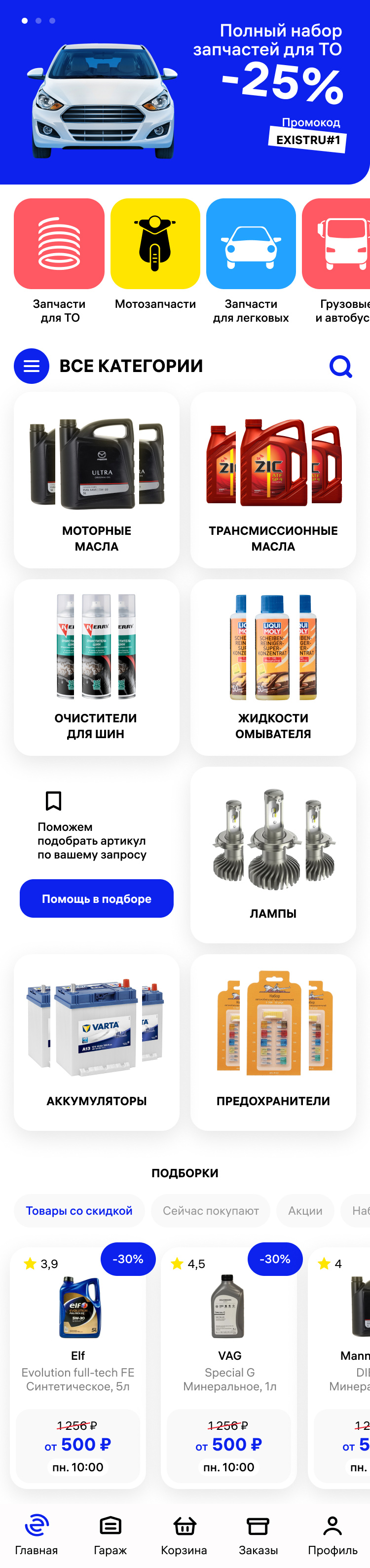Screen dimensions: 370x1568
Task: Open the Лампы category card
Action: coord(273,855)
